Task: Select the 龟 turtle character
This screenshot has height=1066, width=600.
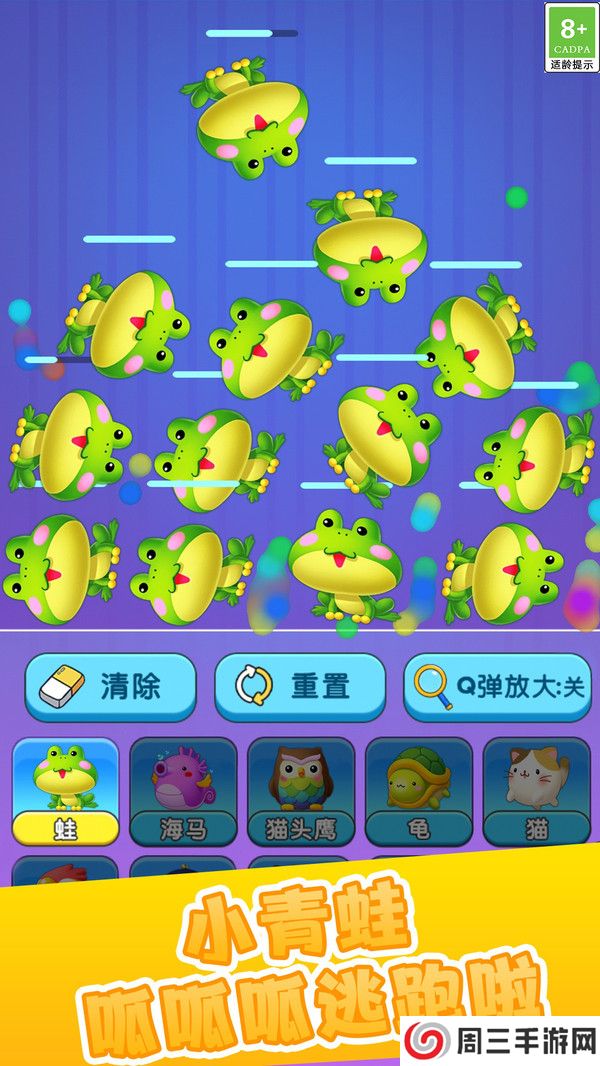Action: 419,791
